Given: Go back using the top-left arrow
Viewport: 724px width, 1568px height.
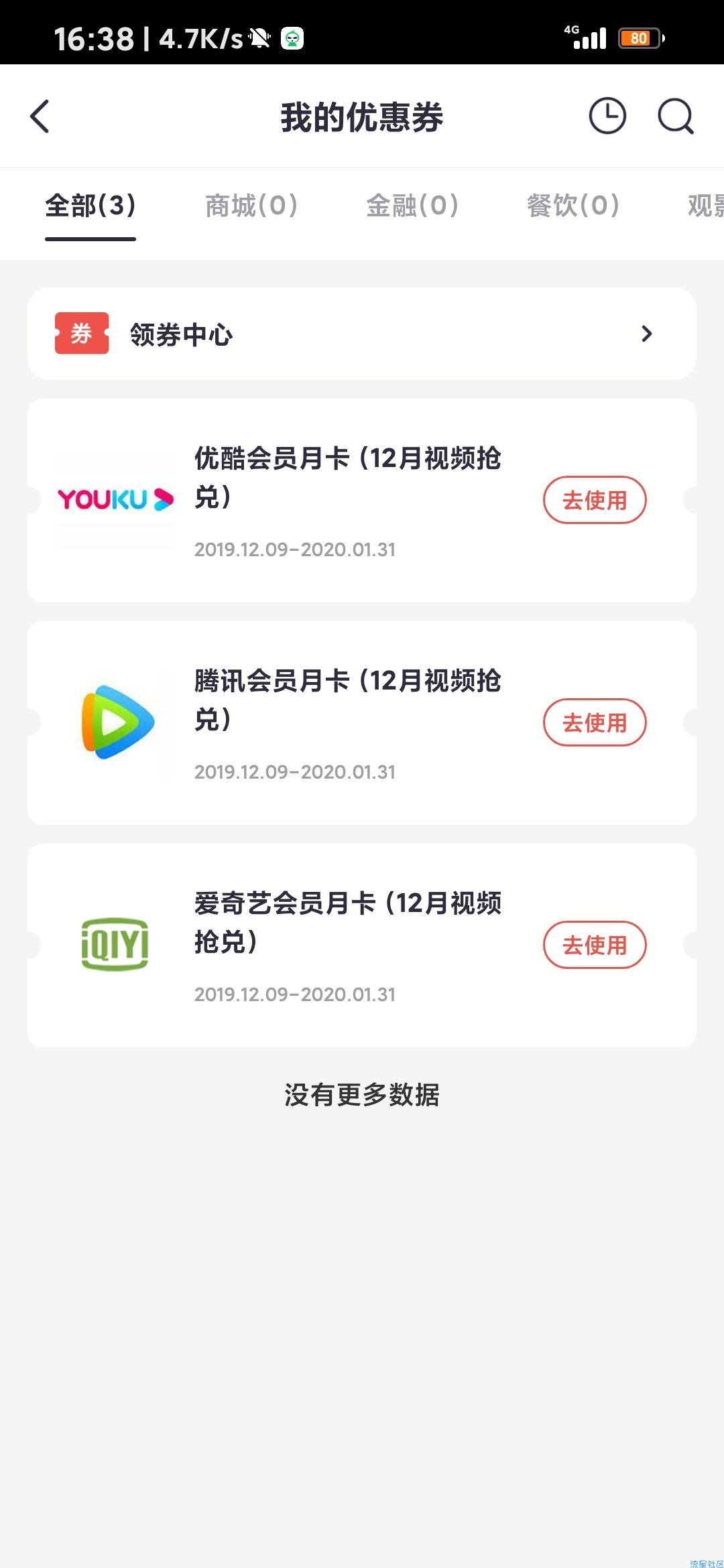Looking at the screenshot, I should click(40, 117).
